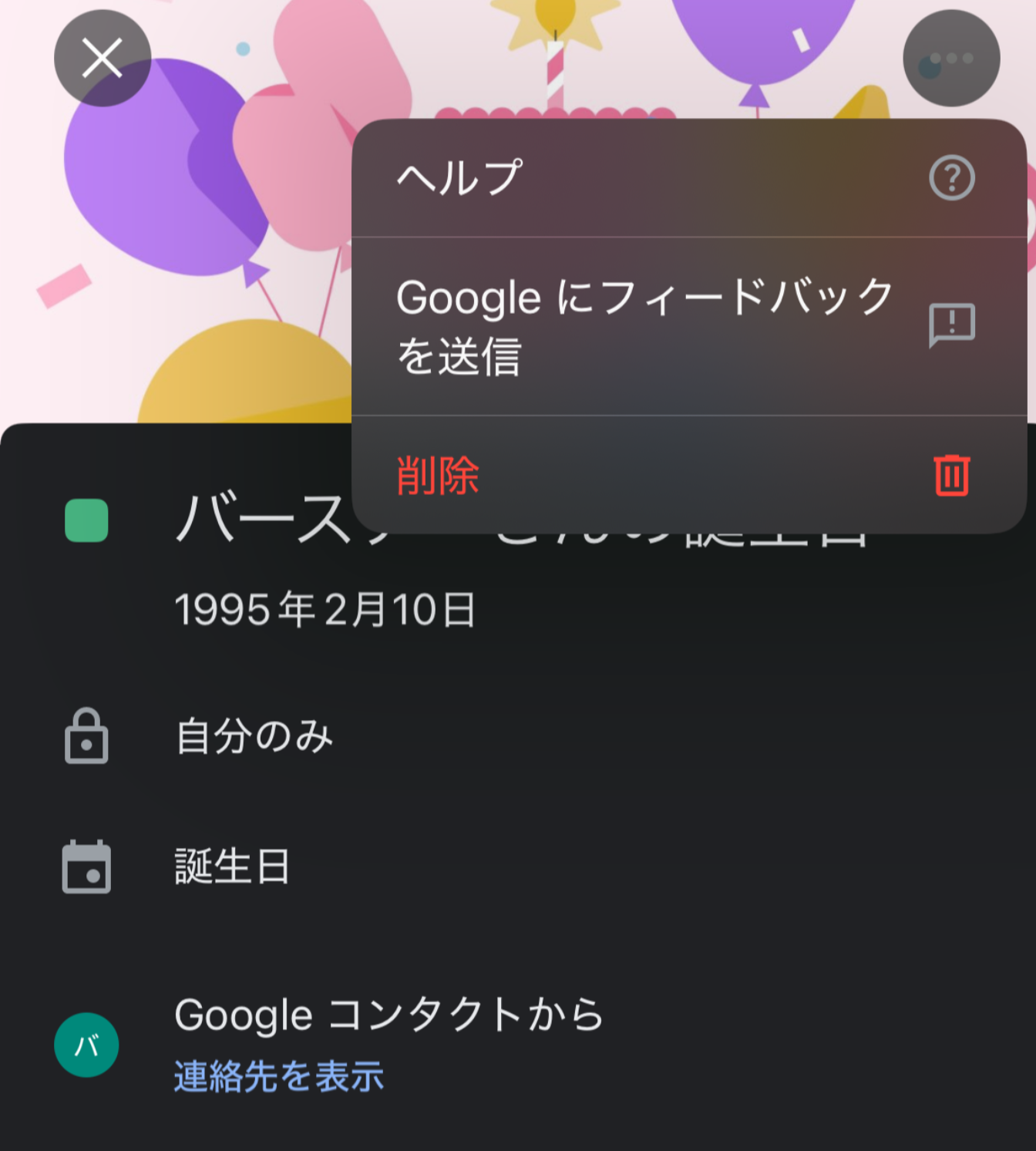Open ヘルプ from the menu
Image resolution: width=1036 pixels, height=1151 pixels.
(x=688, y=178)
